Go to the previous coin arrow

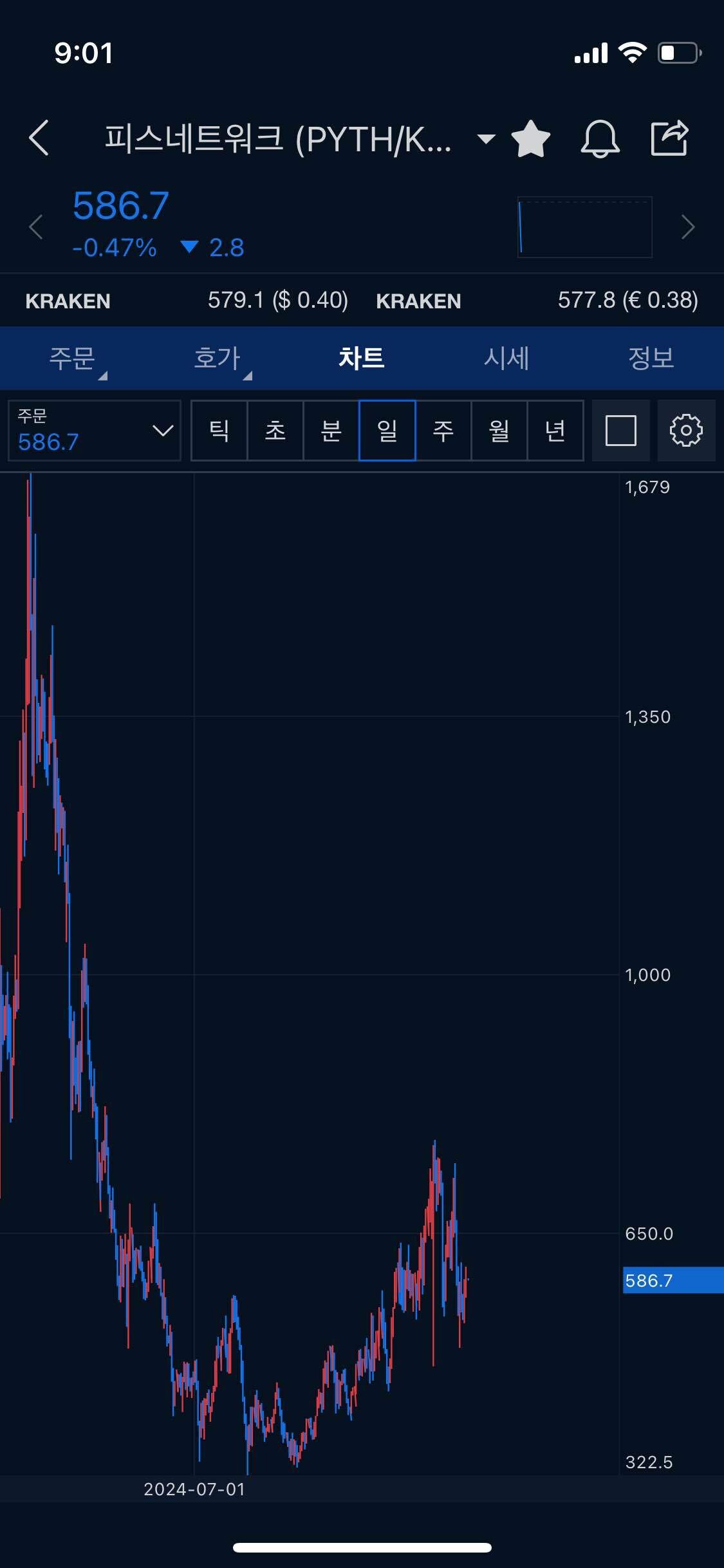point(36,227)
